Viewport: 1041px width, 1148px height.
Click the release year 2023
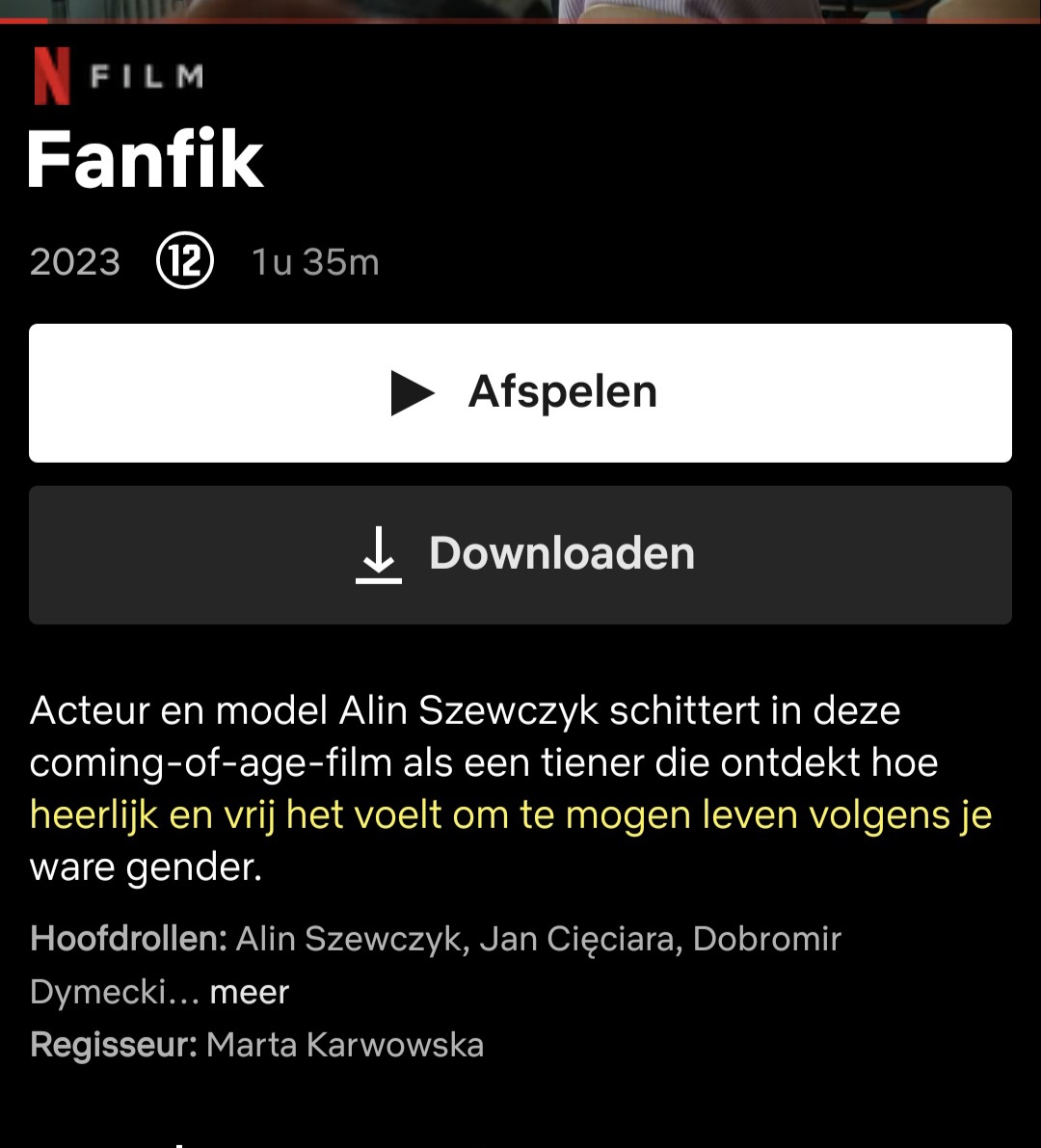[74, 260]
